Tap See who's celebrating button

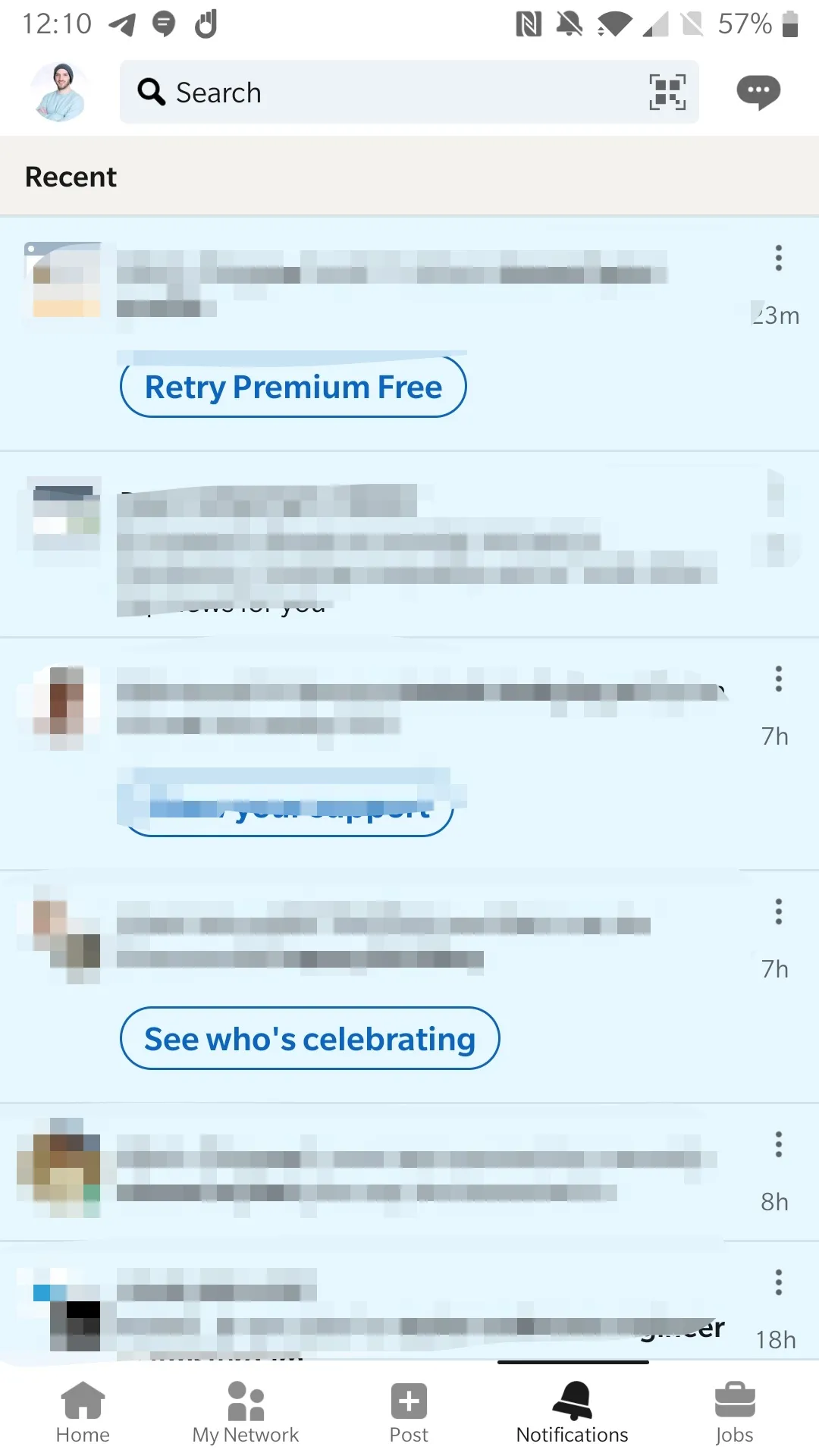point(309,1039)
